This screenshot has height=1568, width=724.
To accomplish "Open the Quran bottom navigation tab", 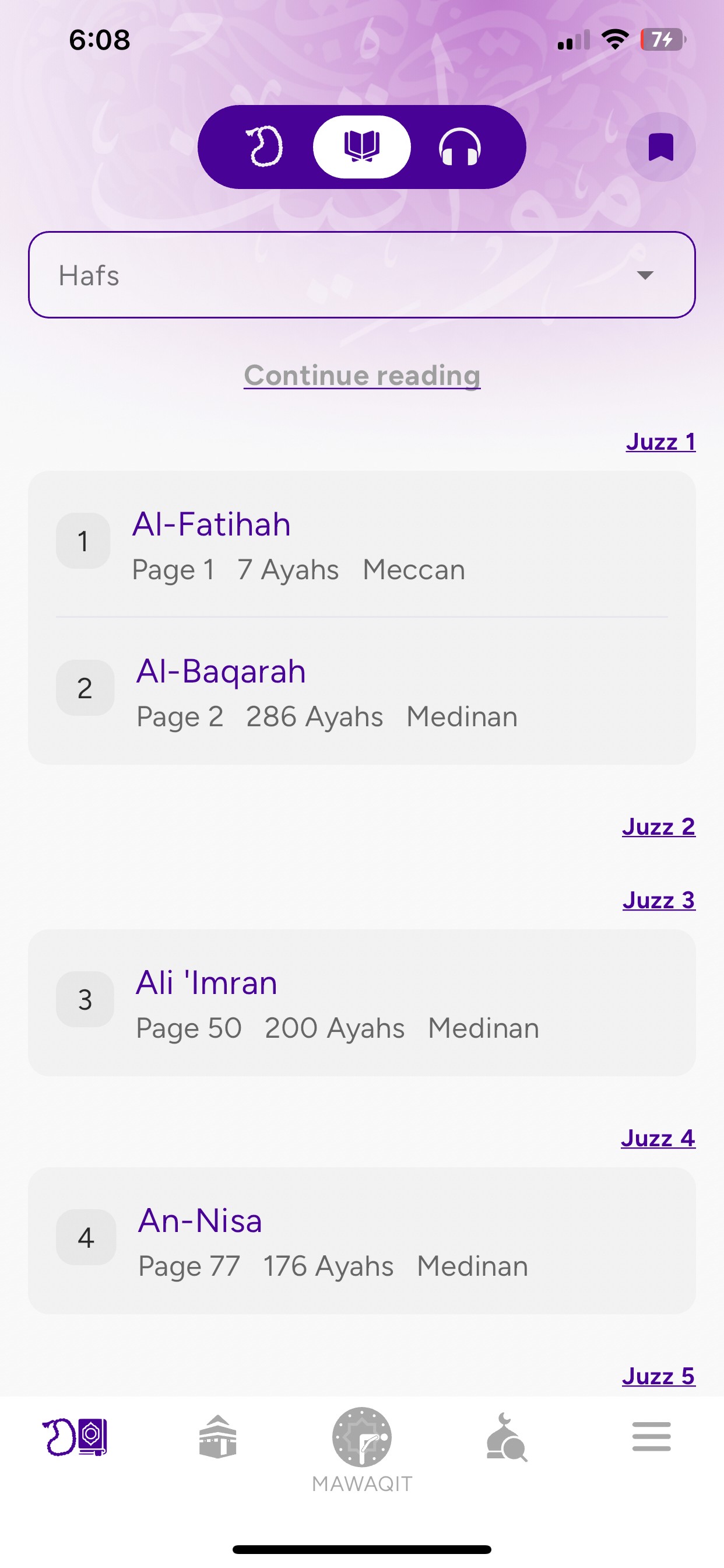I will (x=74, y=1437).
